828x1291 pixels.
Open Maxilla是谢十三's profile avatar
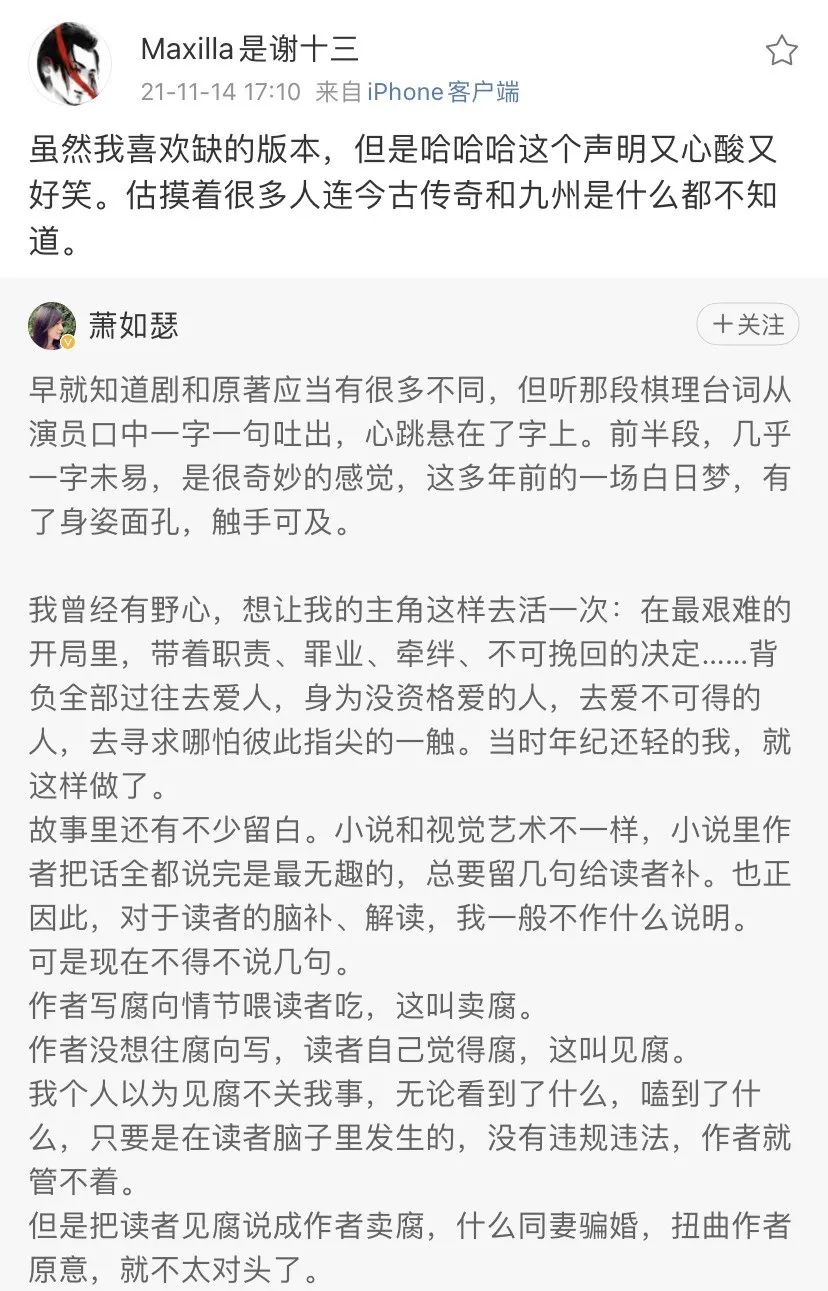[x=69, y=64]
